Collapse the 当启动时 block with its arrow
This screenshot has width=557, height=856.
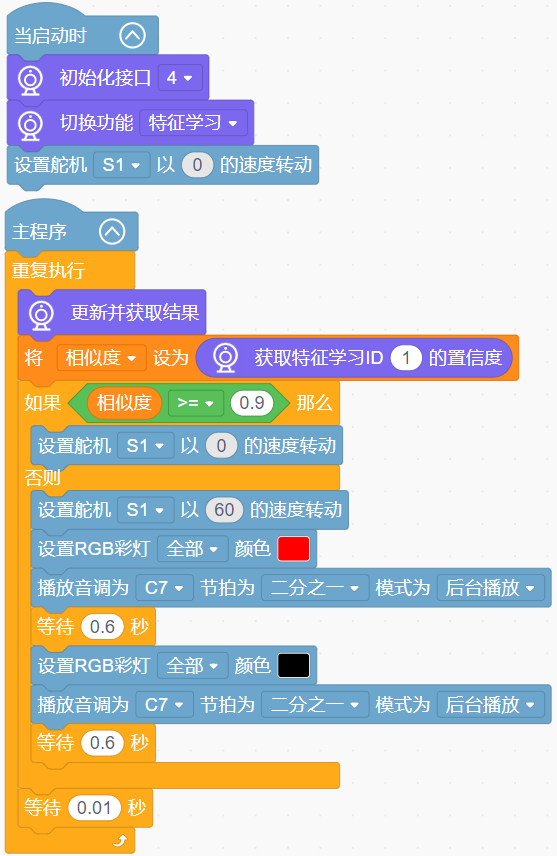pyautogui.click(x=133, y=36)
